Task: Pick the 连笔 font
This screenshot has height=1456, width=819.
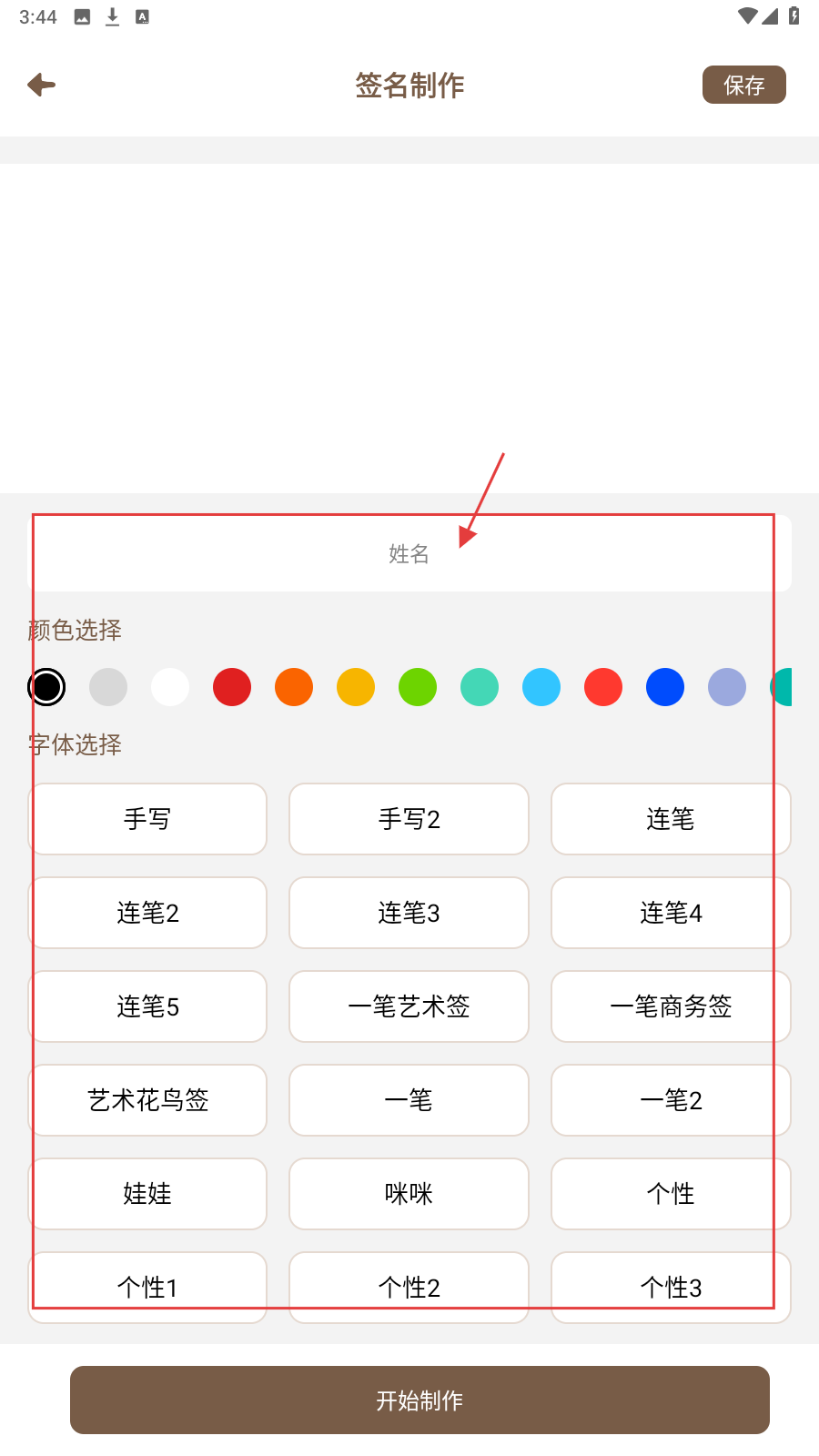Action: coord(671,819)
